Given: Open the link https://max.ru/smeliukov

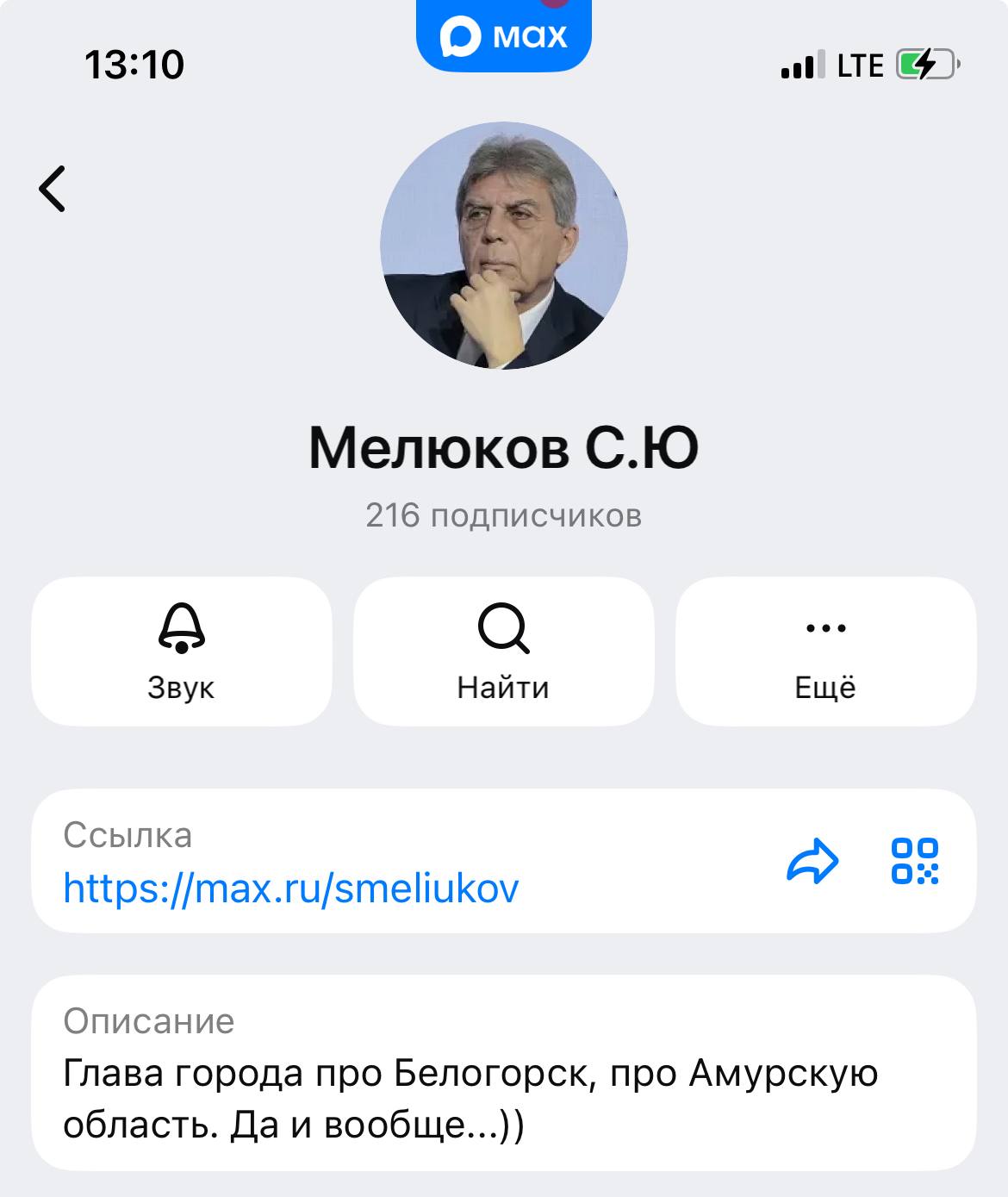Looking at the screenshot, I should [289, 888].
